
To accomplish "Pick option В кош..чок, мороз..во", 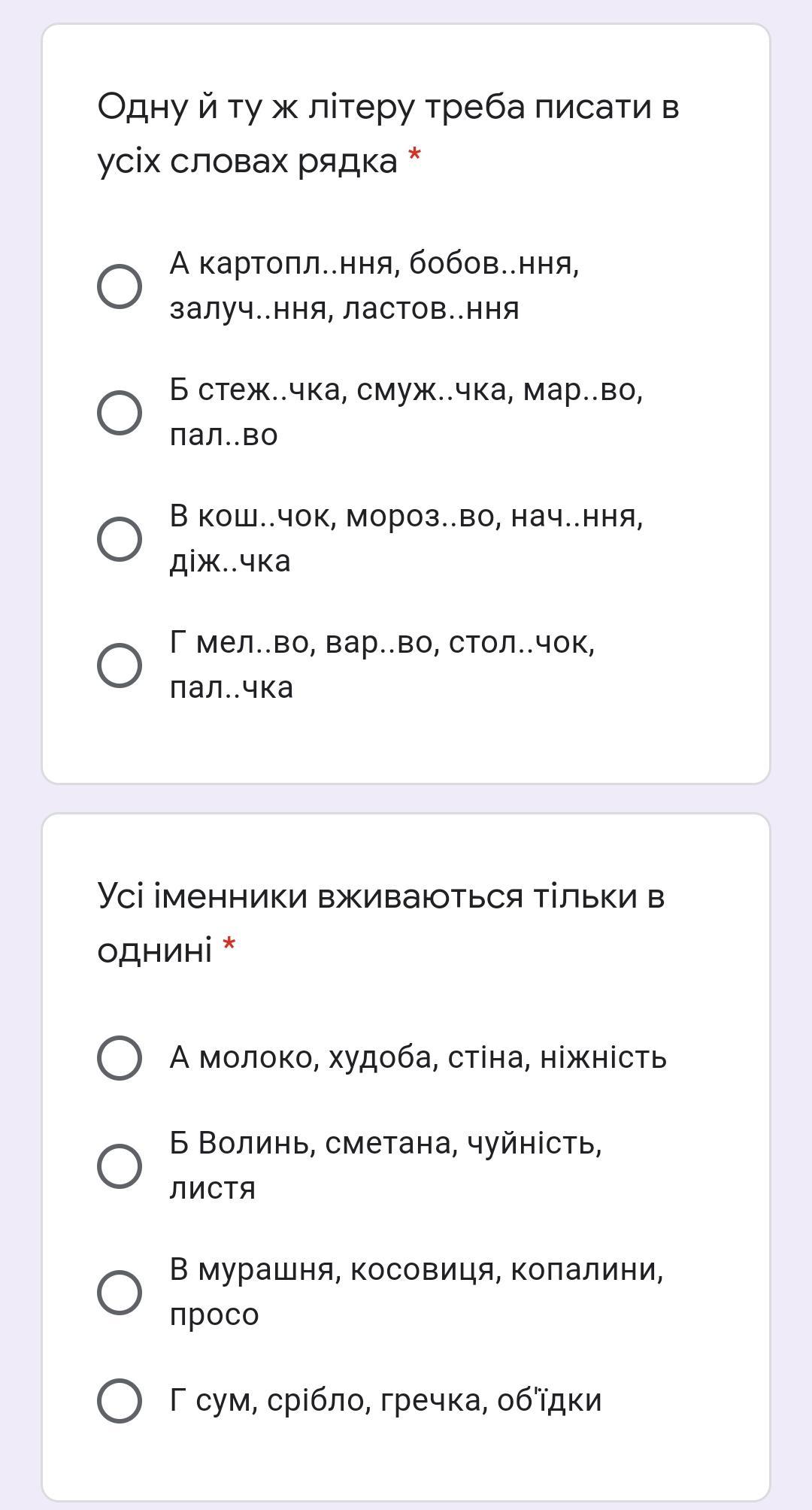I will [x=120, y=538].
